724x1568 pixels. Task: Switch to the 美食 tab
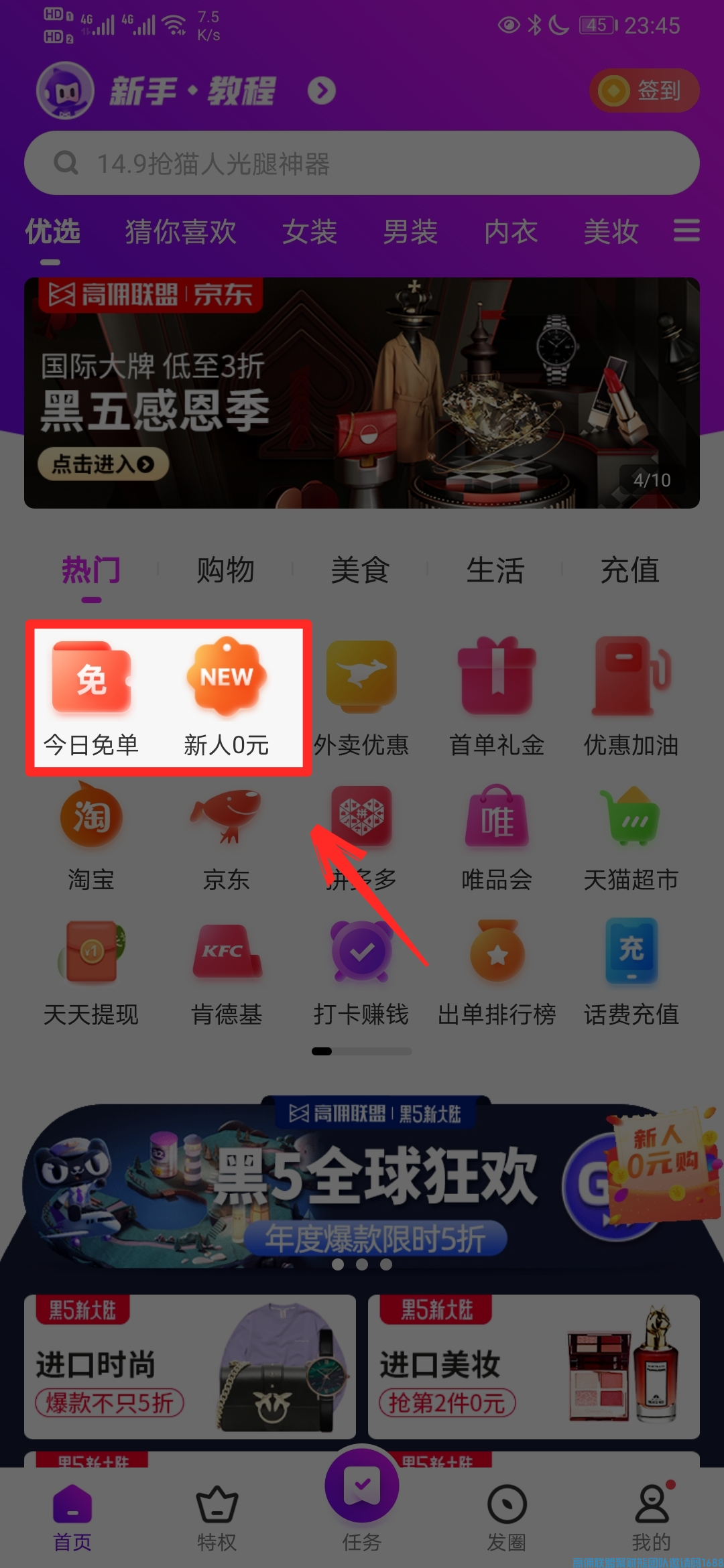coord(361,570)
